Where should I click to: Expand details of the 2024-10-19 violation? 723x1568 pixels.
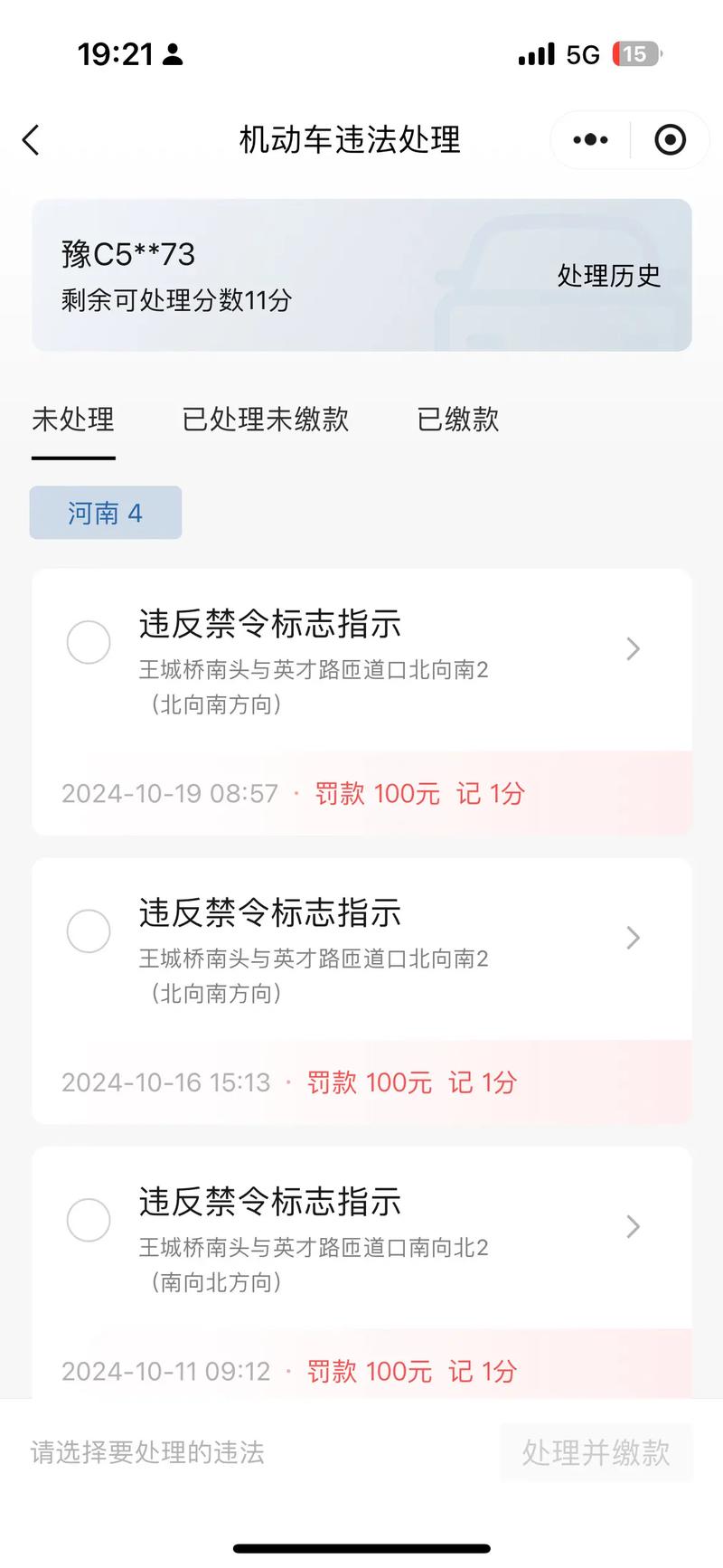633,648
